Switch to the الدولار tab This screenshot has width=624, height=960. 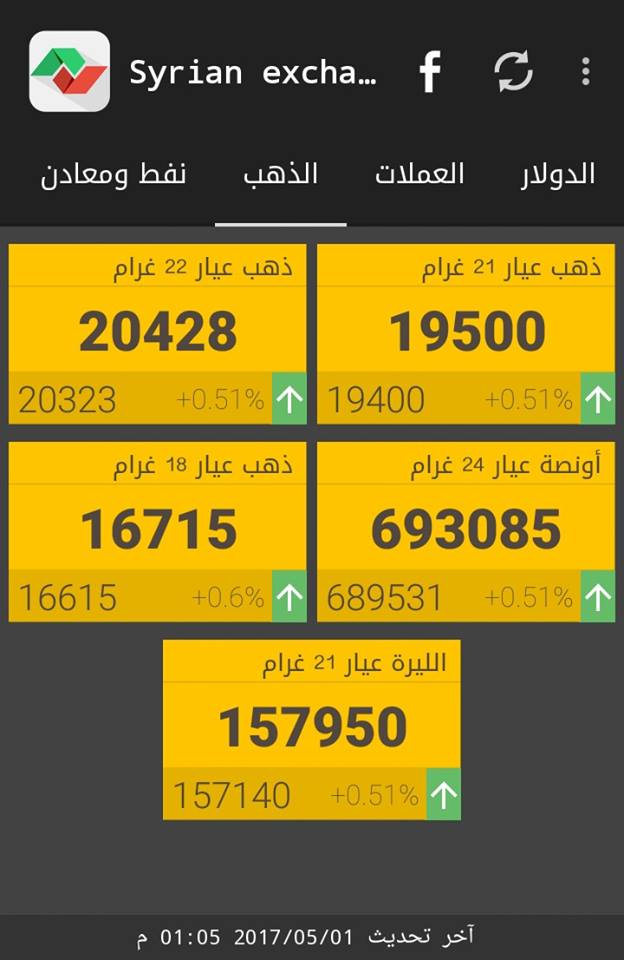(x=558, y=174)
